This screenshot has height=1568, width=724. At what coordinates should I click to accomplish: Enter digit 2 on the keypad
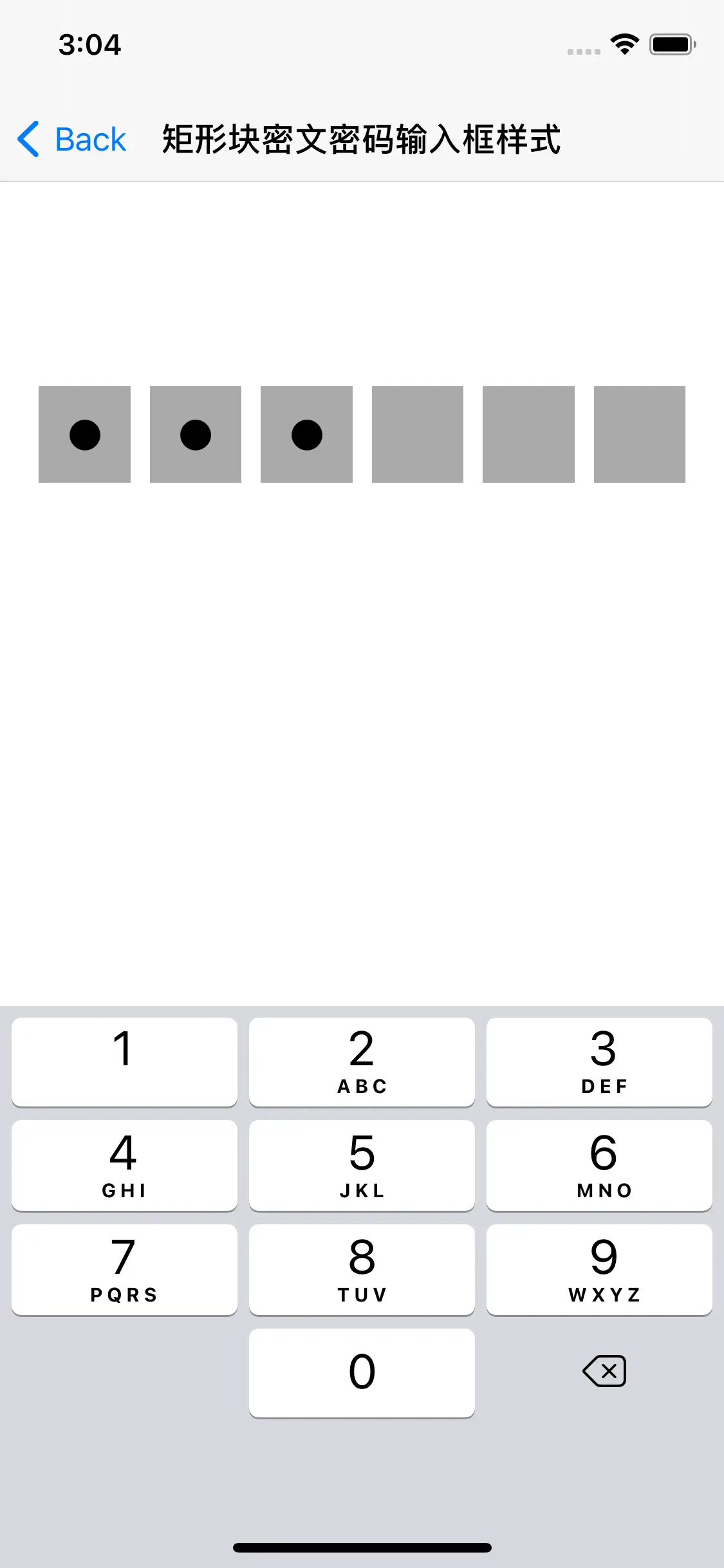(362, 1062)
